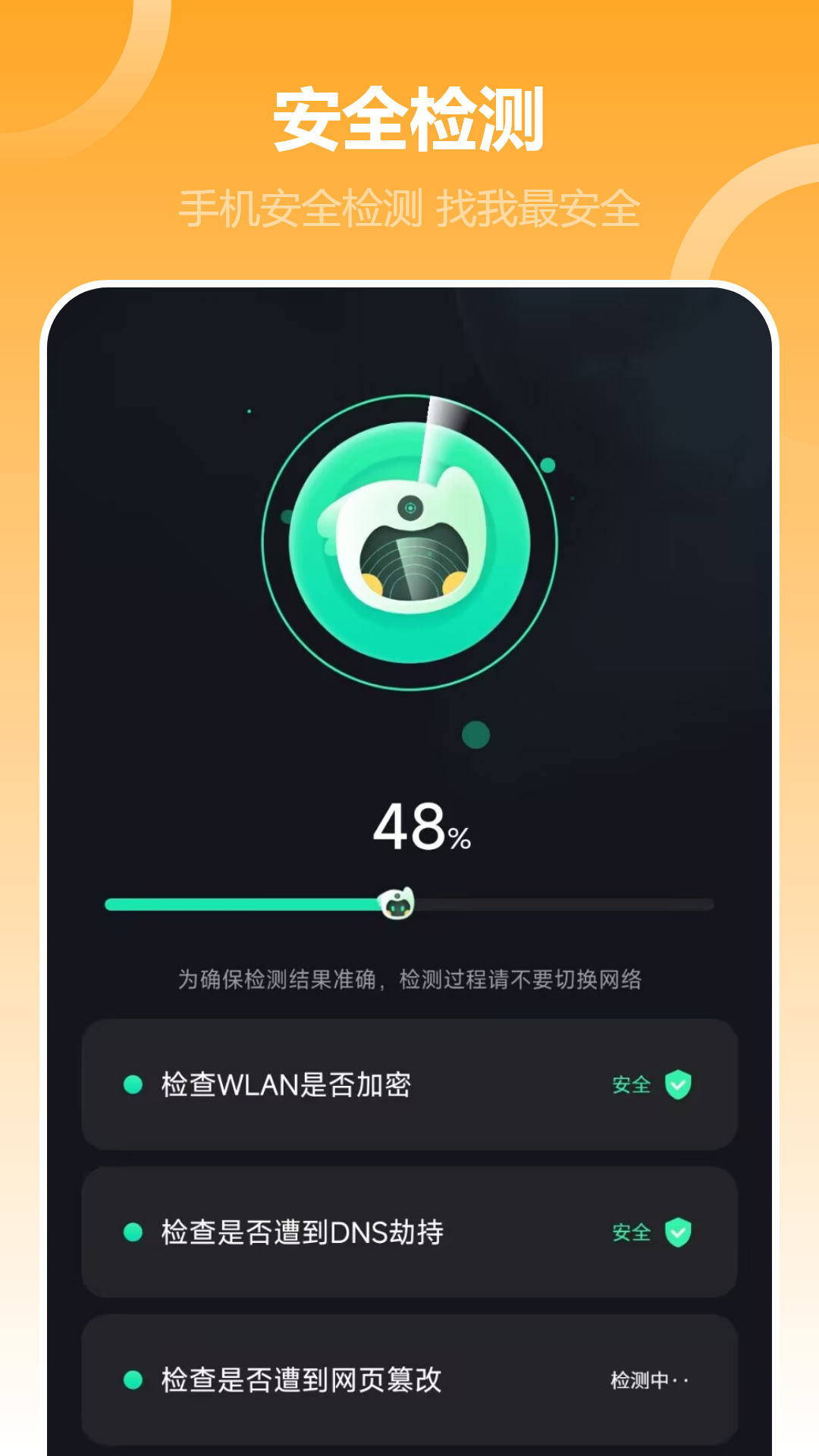Expand the 检查是否遭到DNS劫持 result card
Screen dimensions: 819x1456
point(409,1232)
